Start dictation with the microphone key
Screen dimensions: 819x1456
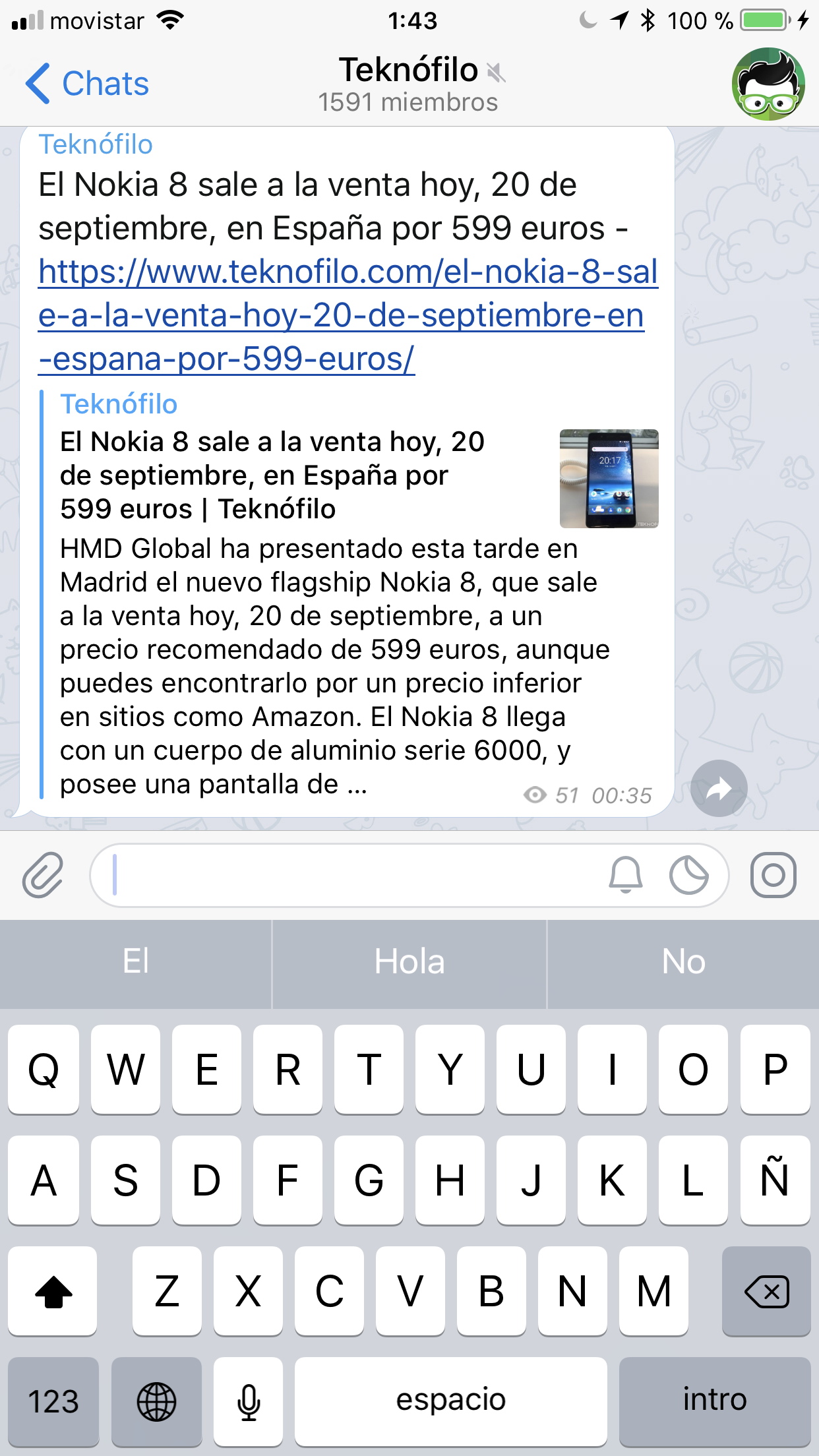249,1401
